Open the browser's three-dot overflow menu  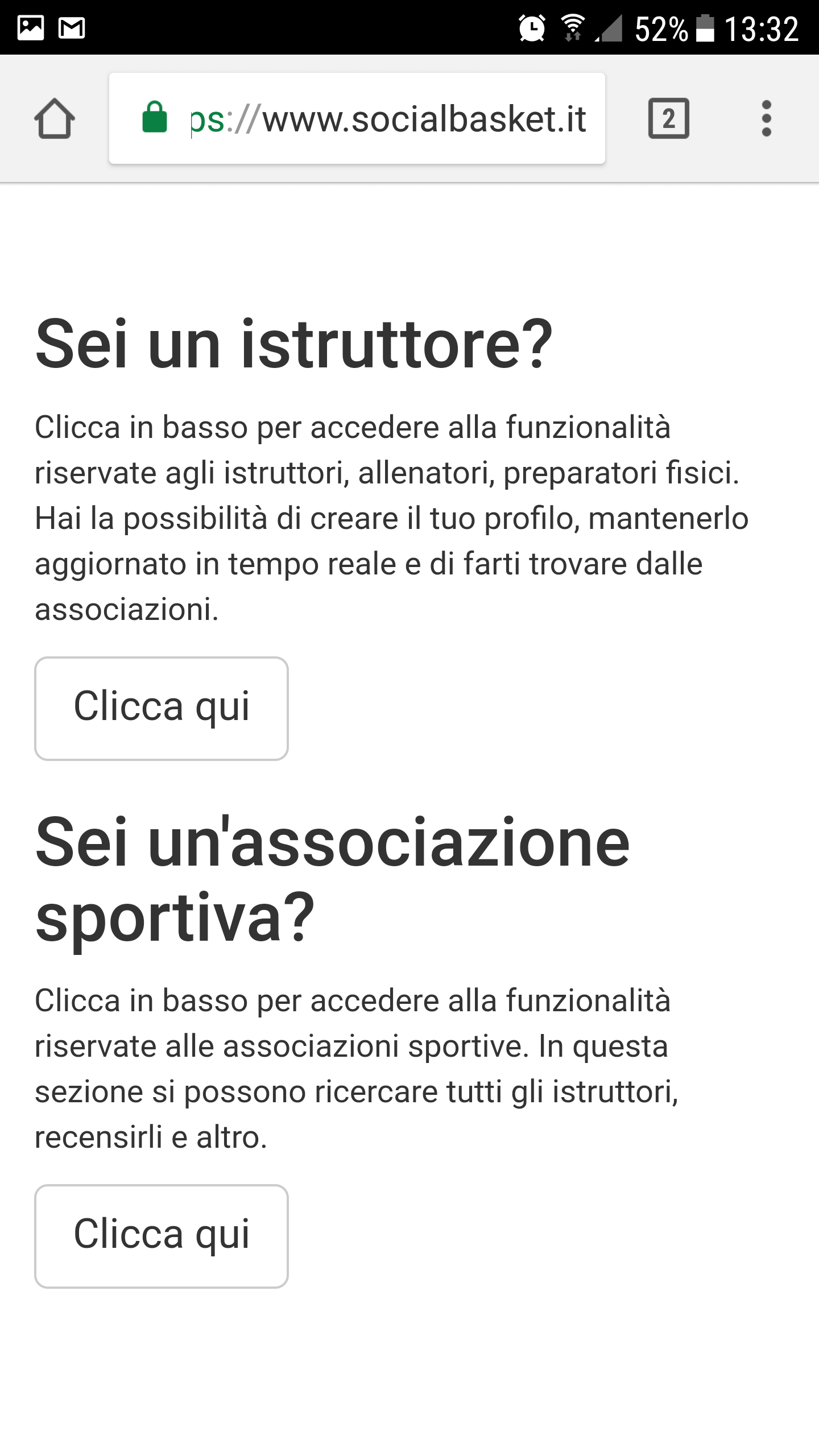coord(766,118)
